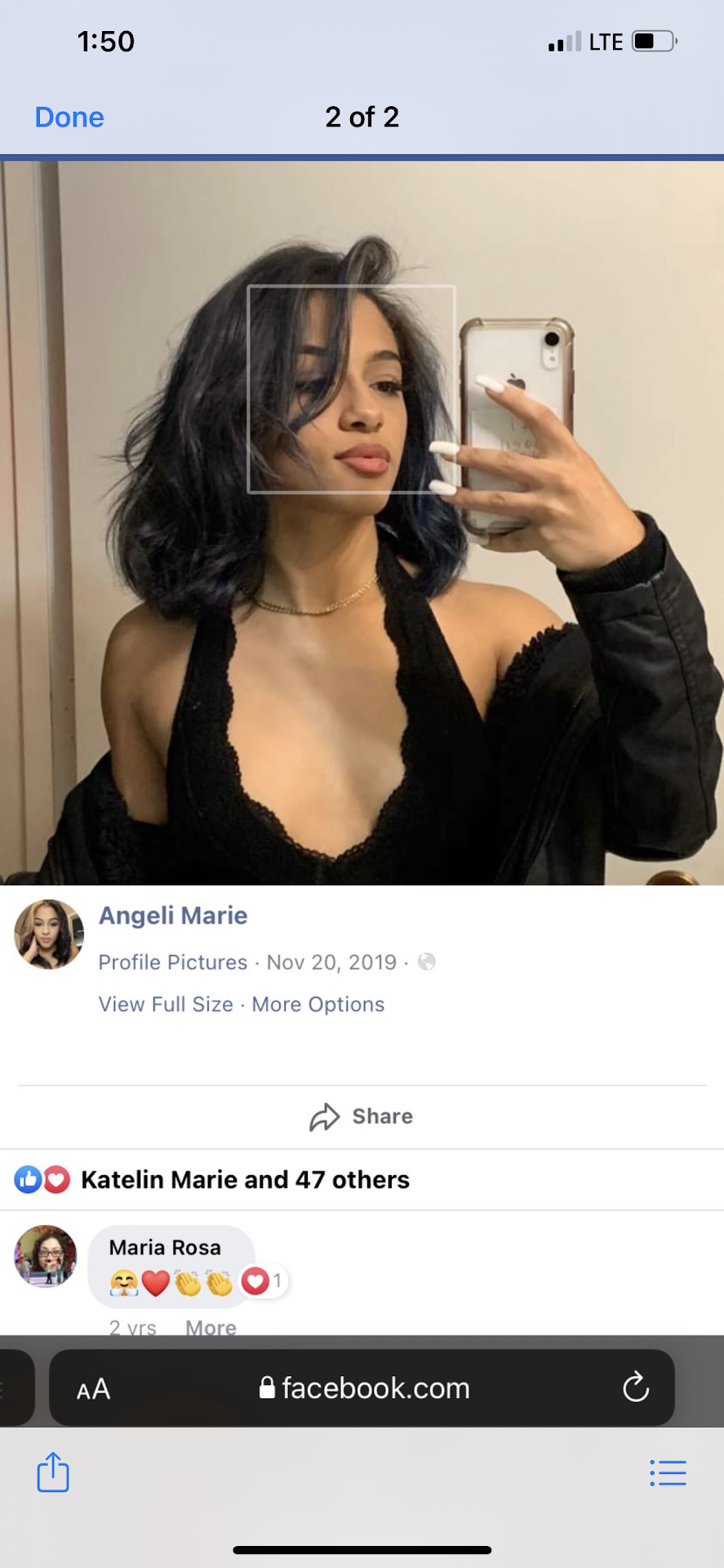724x1568 pixels.
Task: Tap Angeli Marie's profile avatar
Action: click(x=49, y=935)
